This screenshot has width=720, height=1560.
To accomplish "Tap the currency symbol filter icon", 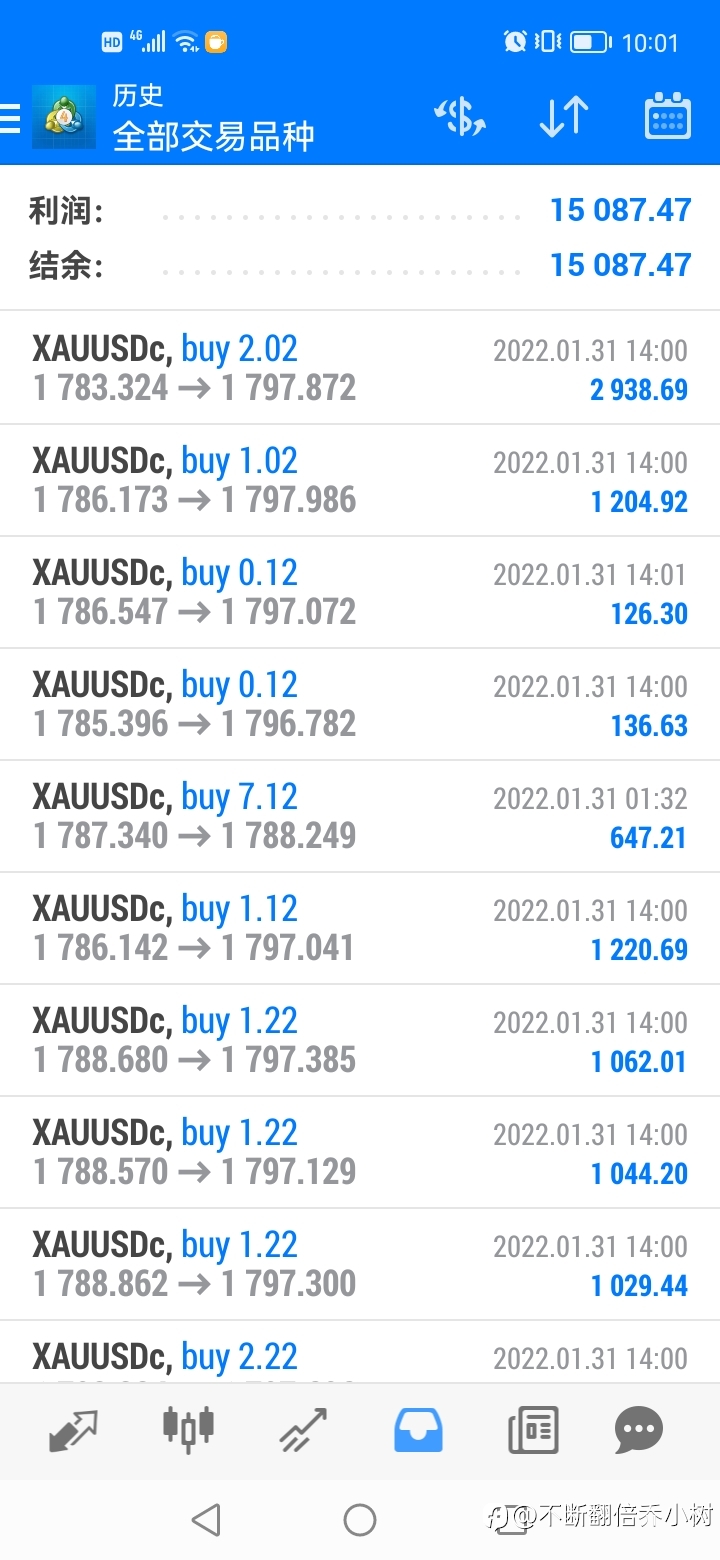I will coord(460,117).
